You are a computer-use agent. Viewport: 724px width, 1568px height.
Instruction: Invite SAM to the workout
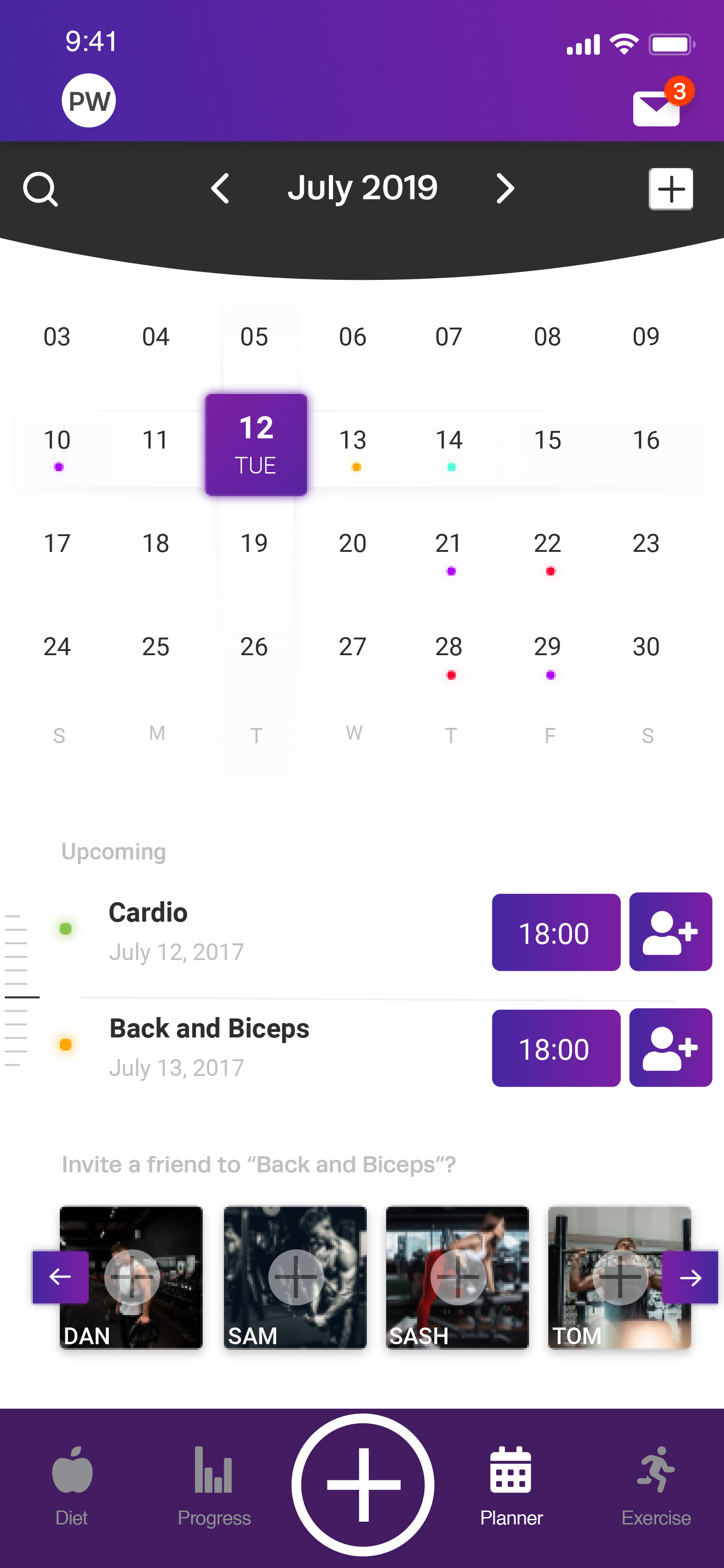click(296, 1277)
